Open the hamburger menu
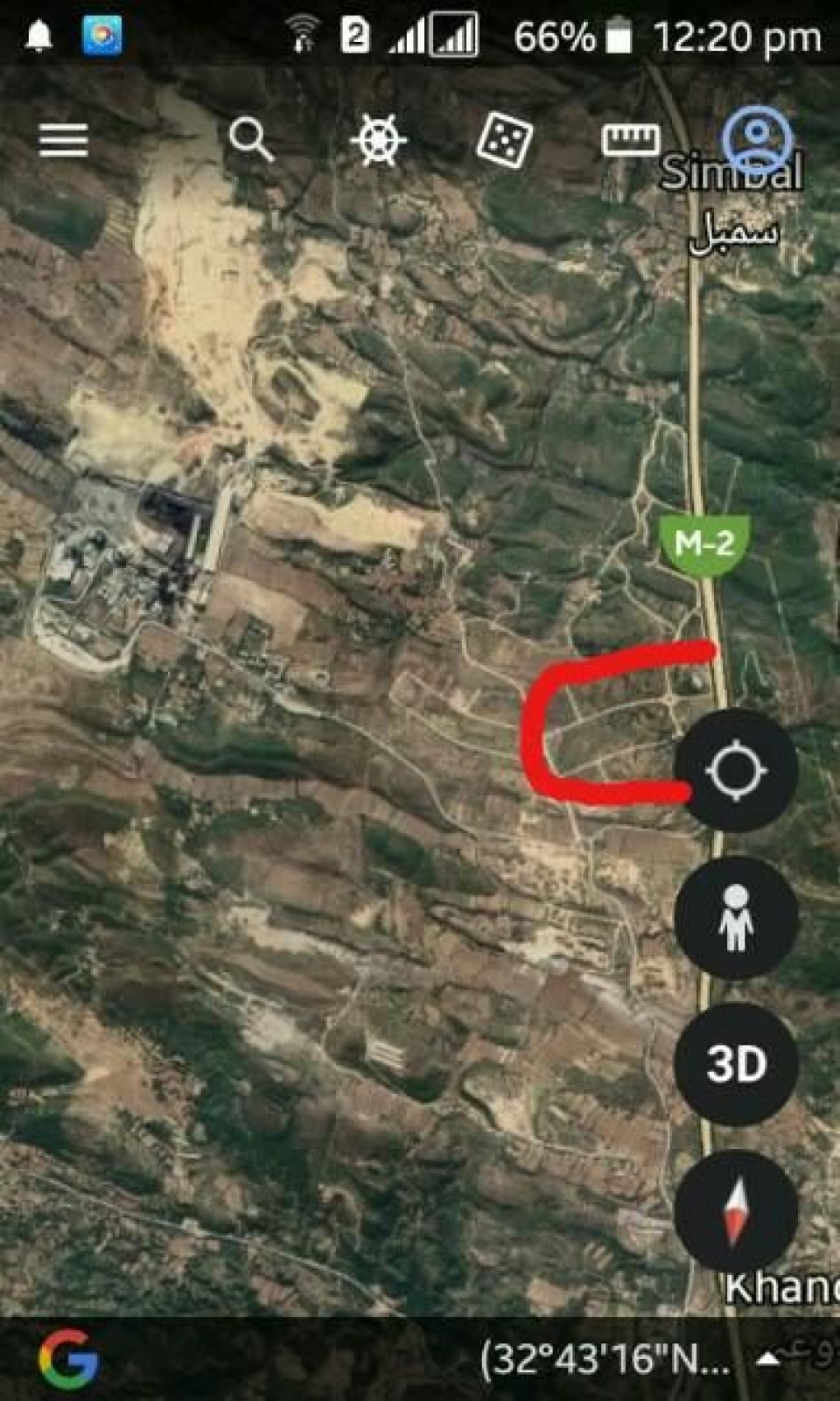840x1401 pixels. click(63, 140)
